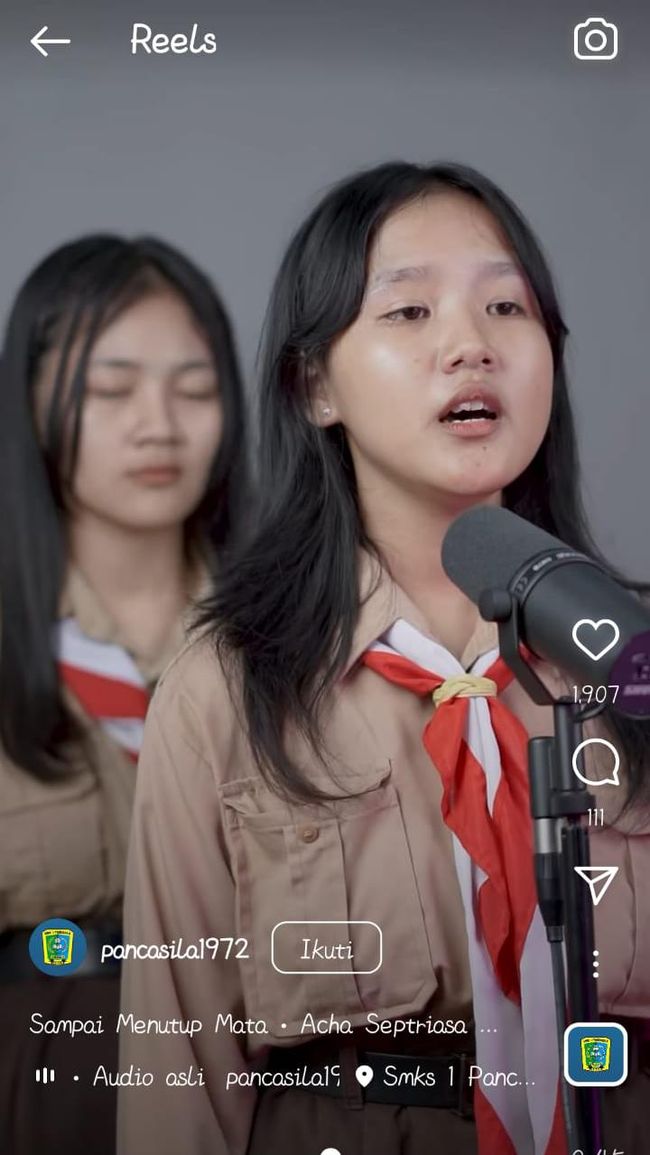Like this reel with the heart icon
The height and width of the screenshot is (1155, 650).
pyautogui.click(x=595, y=640)
